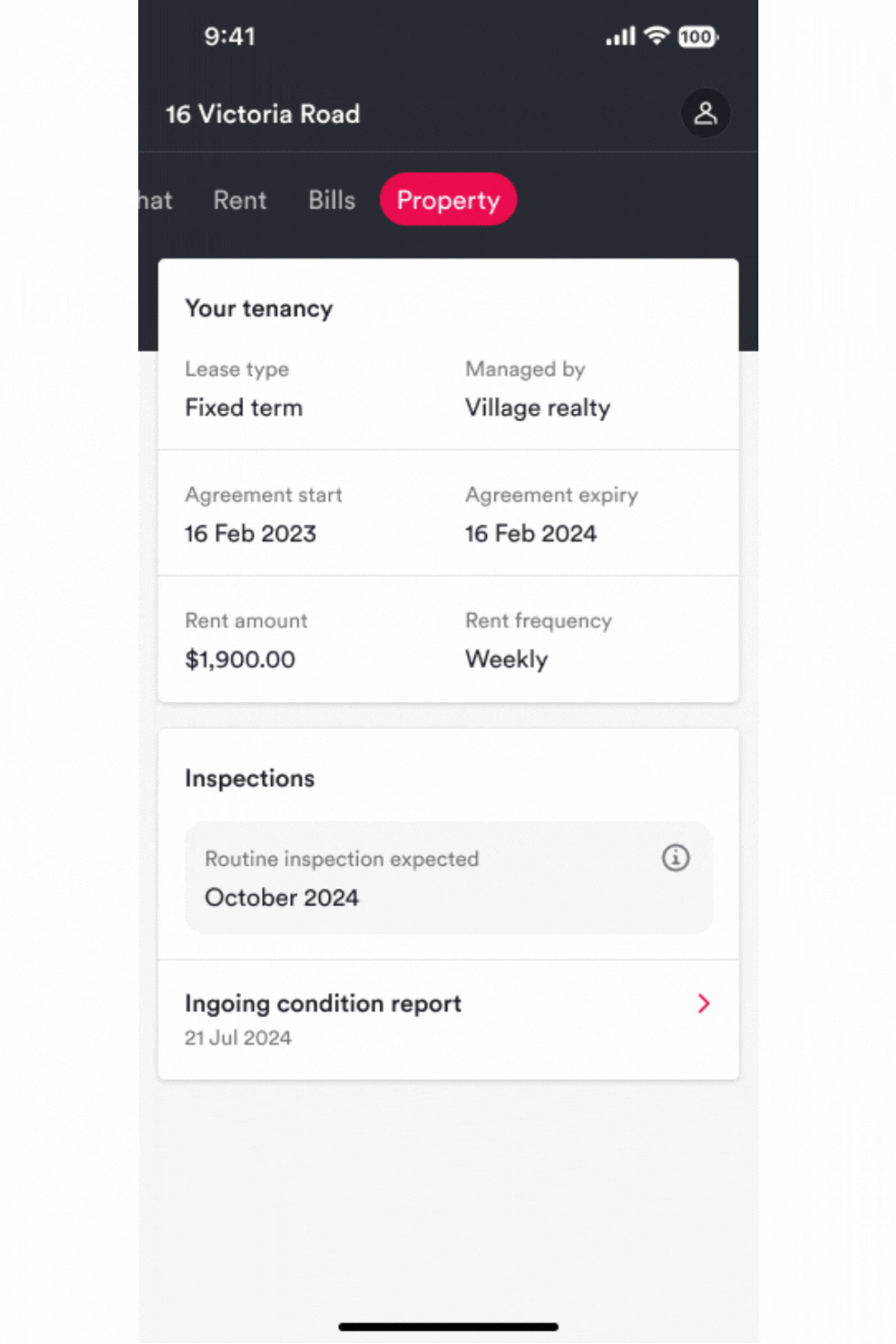This screenshot has width=896, height=1344.
Task: Select the Property tab
Action: 448,200
